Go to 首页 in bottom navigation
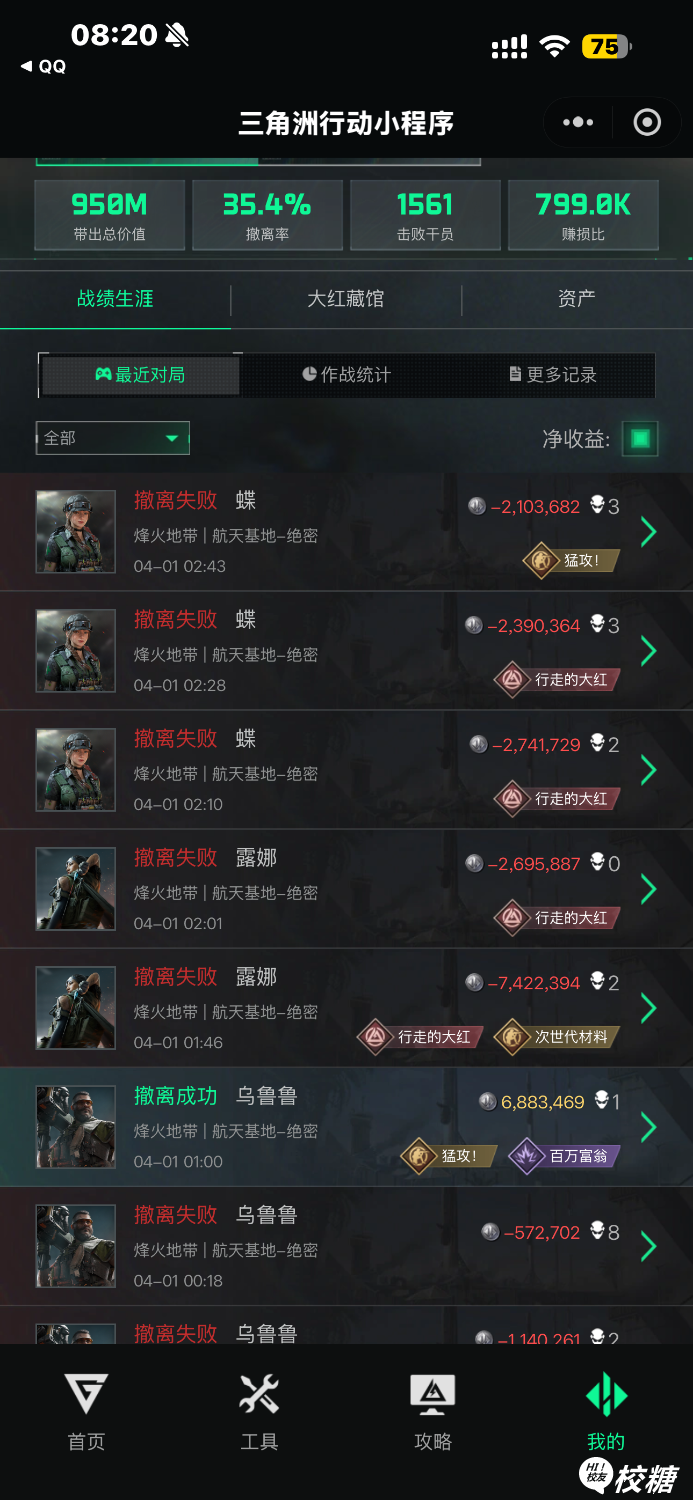Screen dimensions: 693x1500 click(86, 1412)
